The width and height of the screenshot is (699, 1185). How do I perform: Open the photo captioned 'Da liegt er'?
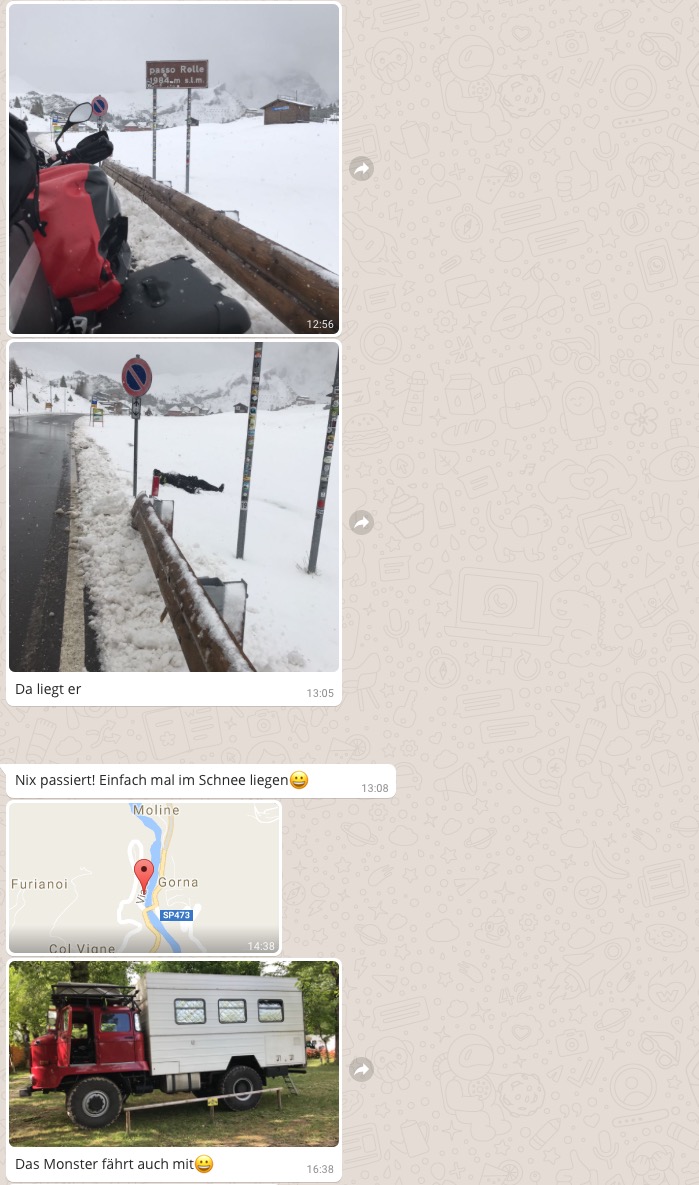[174, 507]
